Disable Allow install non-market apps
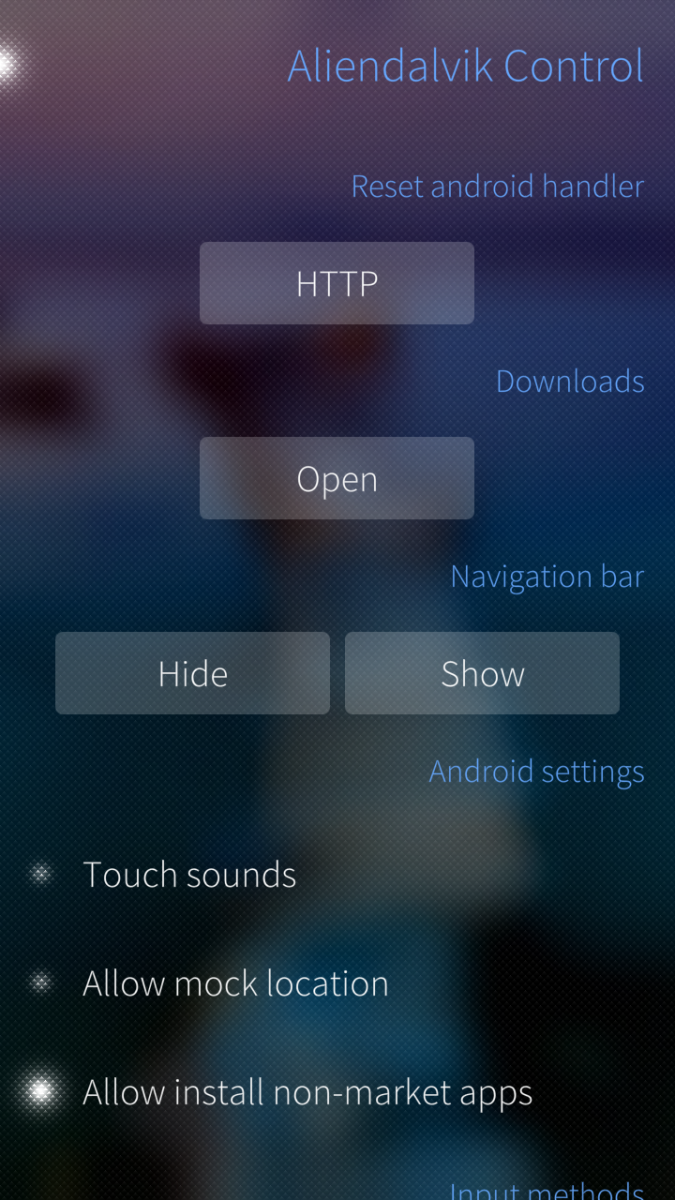675x1200 pixels. click(x=306, y=1092)
